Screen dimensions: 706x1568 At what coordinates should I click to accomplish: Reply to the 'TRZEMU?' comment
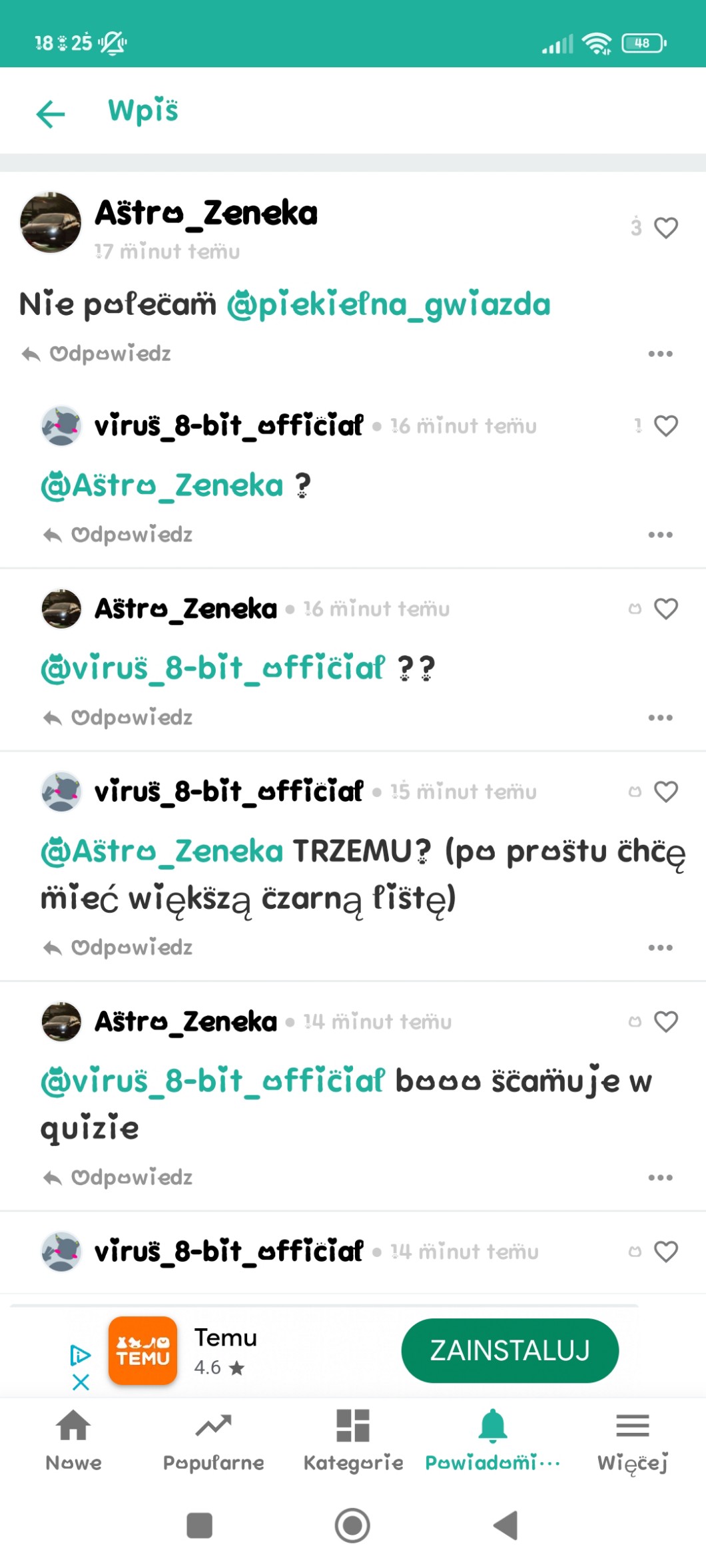click(x=118, y=947)
